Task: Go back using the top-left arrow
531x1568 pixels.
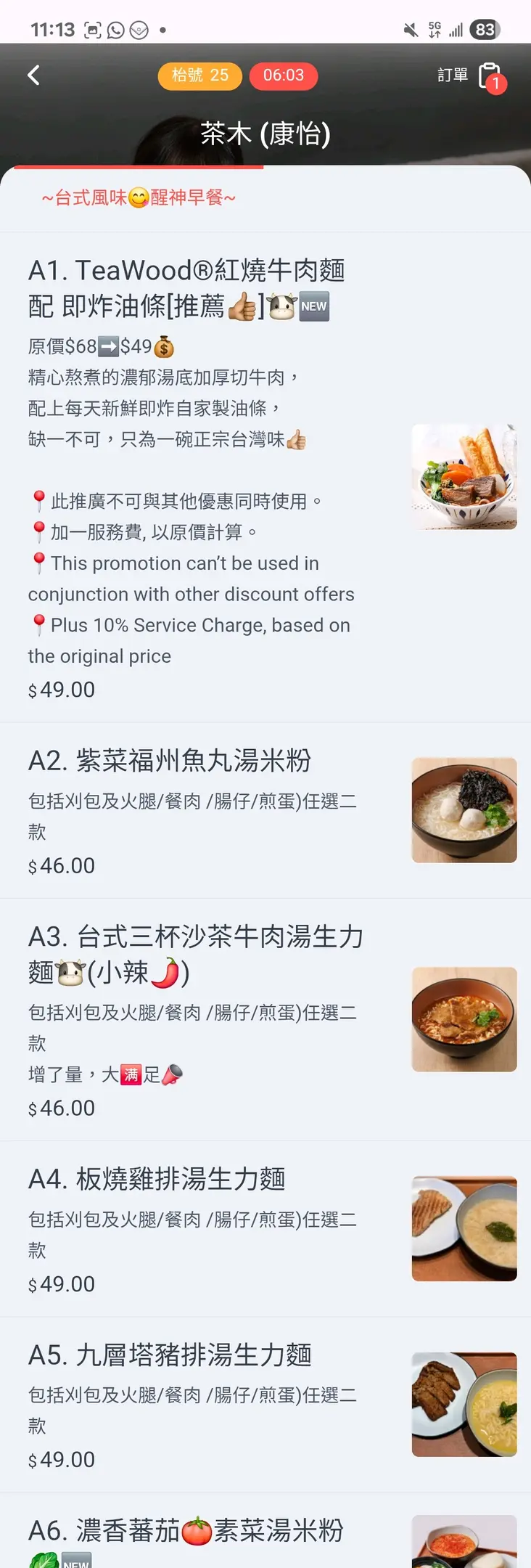Action: tap(33, 75)
